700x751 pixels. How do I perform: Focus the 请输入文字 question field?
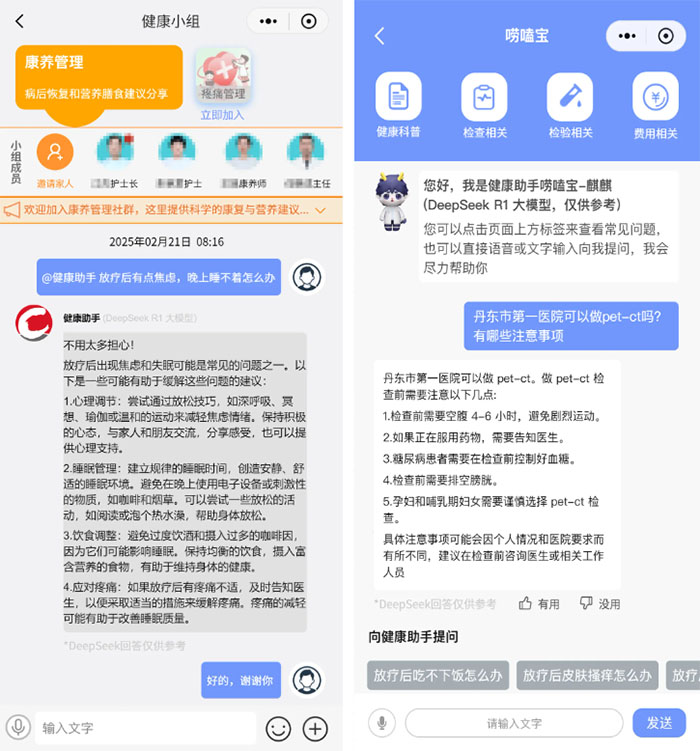(x=513, y=723)
